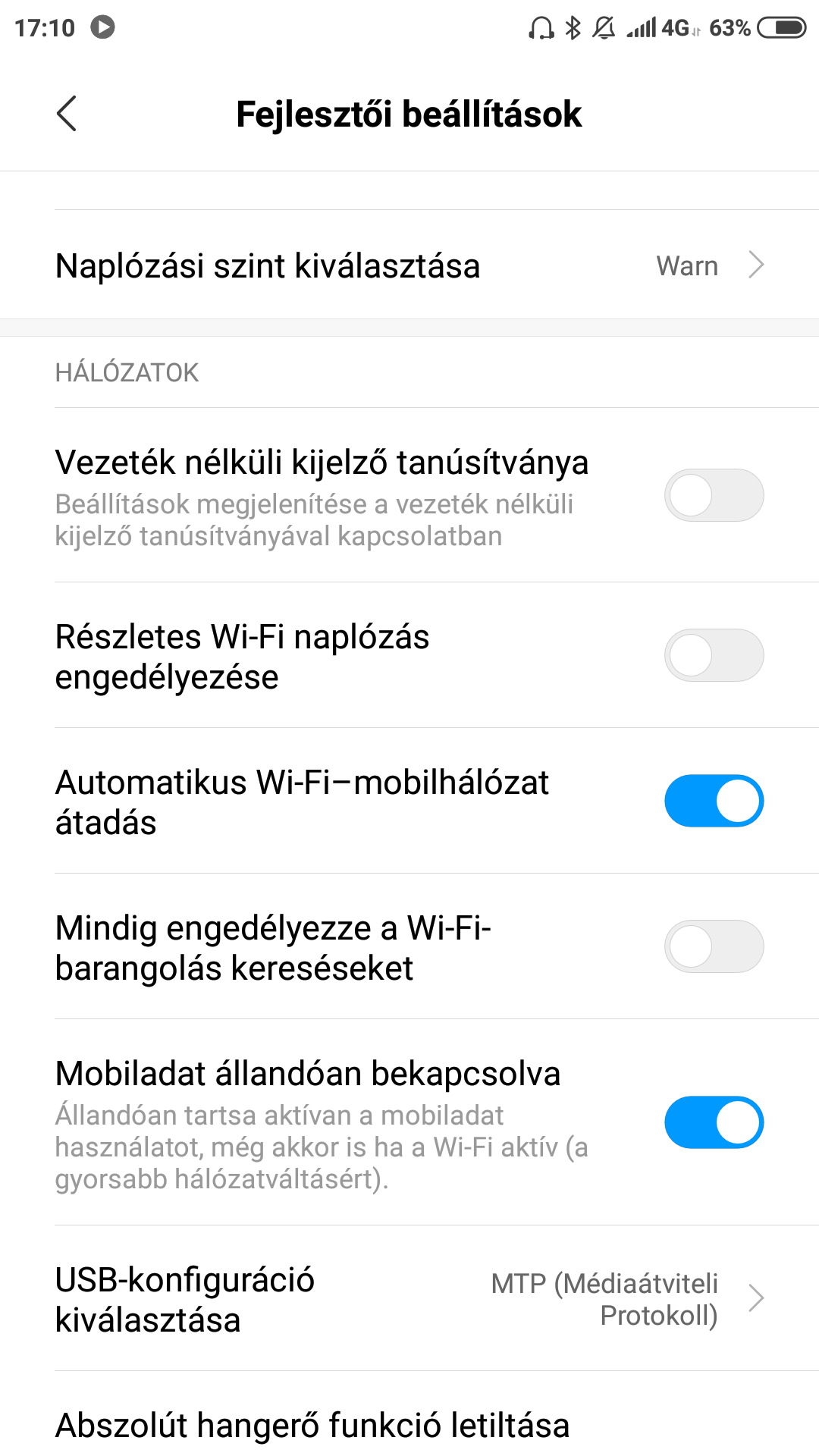Turn off Mobiladat állandóan bekapcsolva
Screen dimensions: 819x1456
point(714,1122)
